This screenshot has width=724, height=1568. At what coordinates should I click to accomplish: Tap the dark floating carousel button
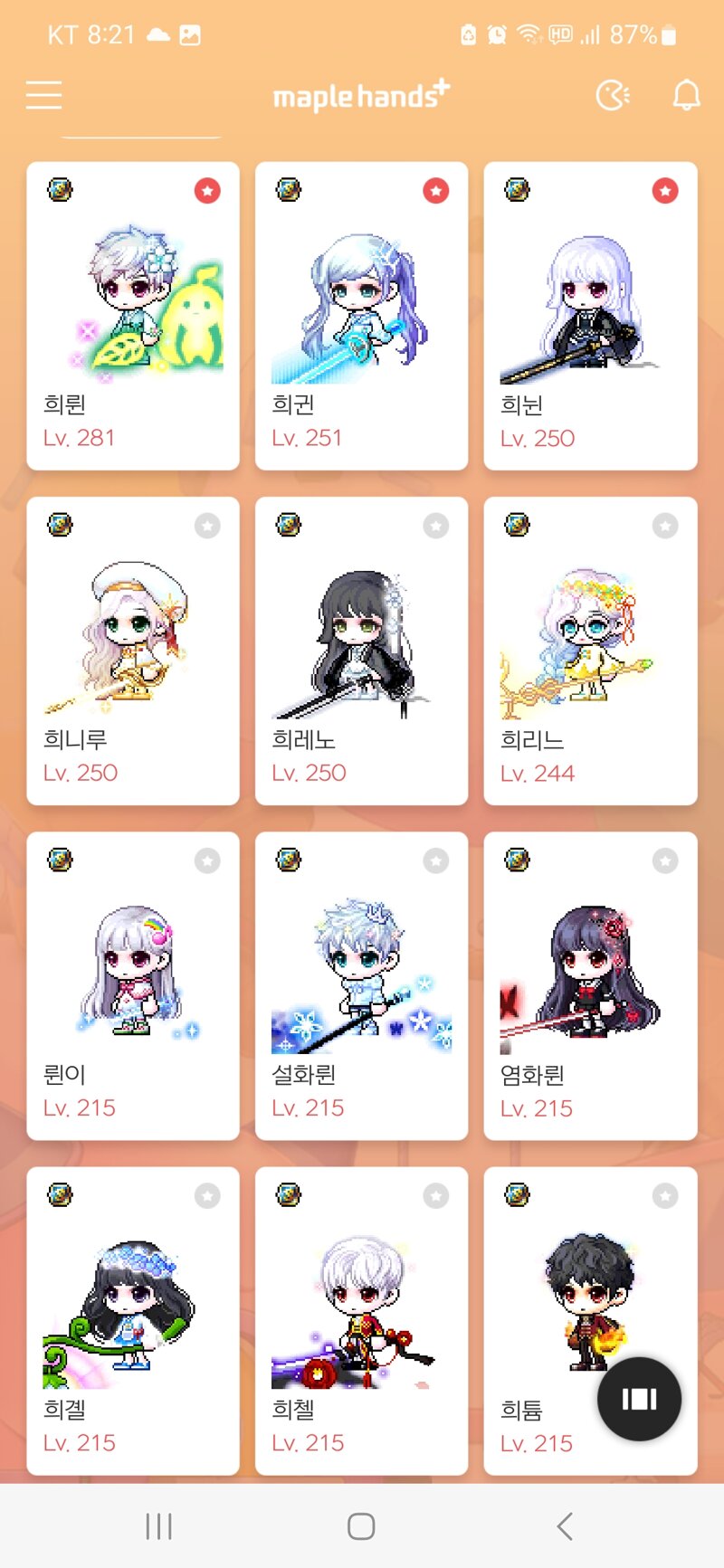(x=639, y=1399)
